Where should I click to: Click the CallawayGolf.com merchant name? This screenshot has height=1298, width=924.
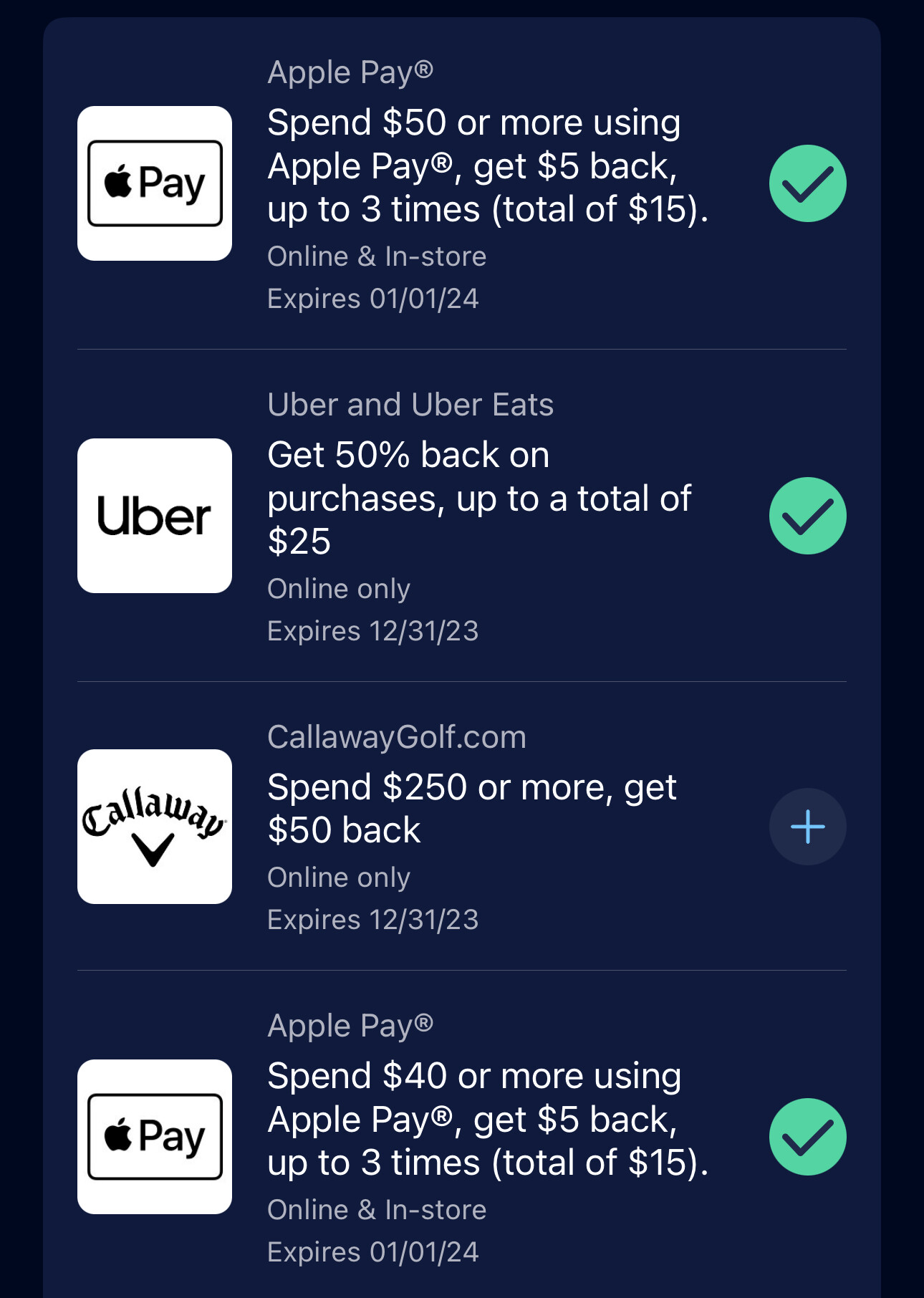point(396,737)
